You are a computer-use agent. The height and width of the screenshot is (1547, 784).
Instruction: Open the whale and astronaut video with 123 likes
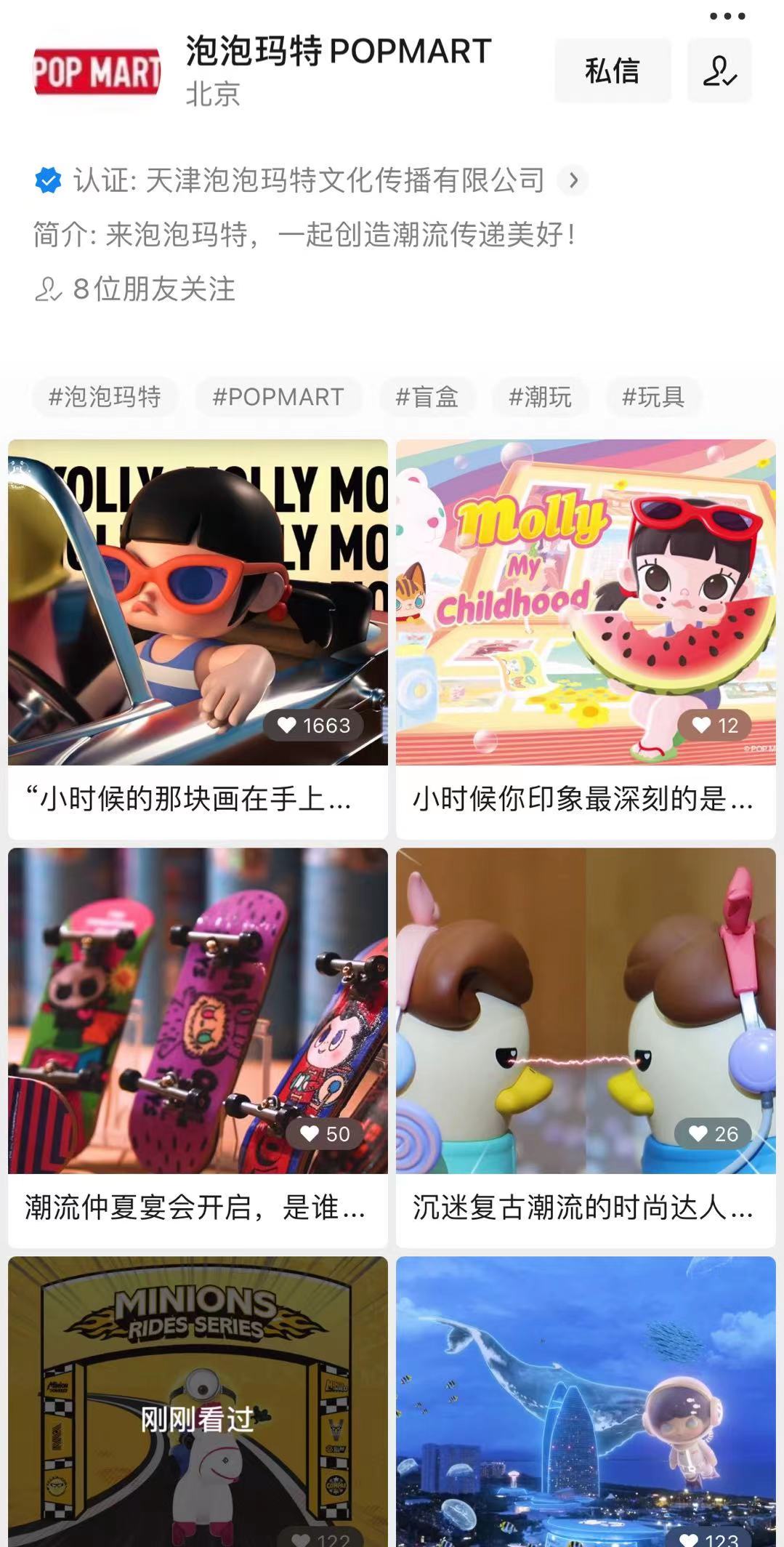tap(586, 1402)
